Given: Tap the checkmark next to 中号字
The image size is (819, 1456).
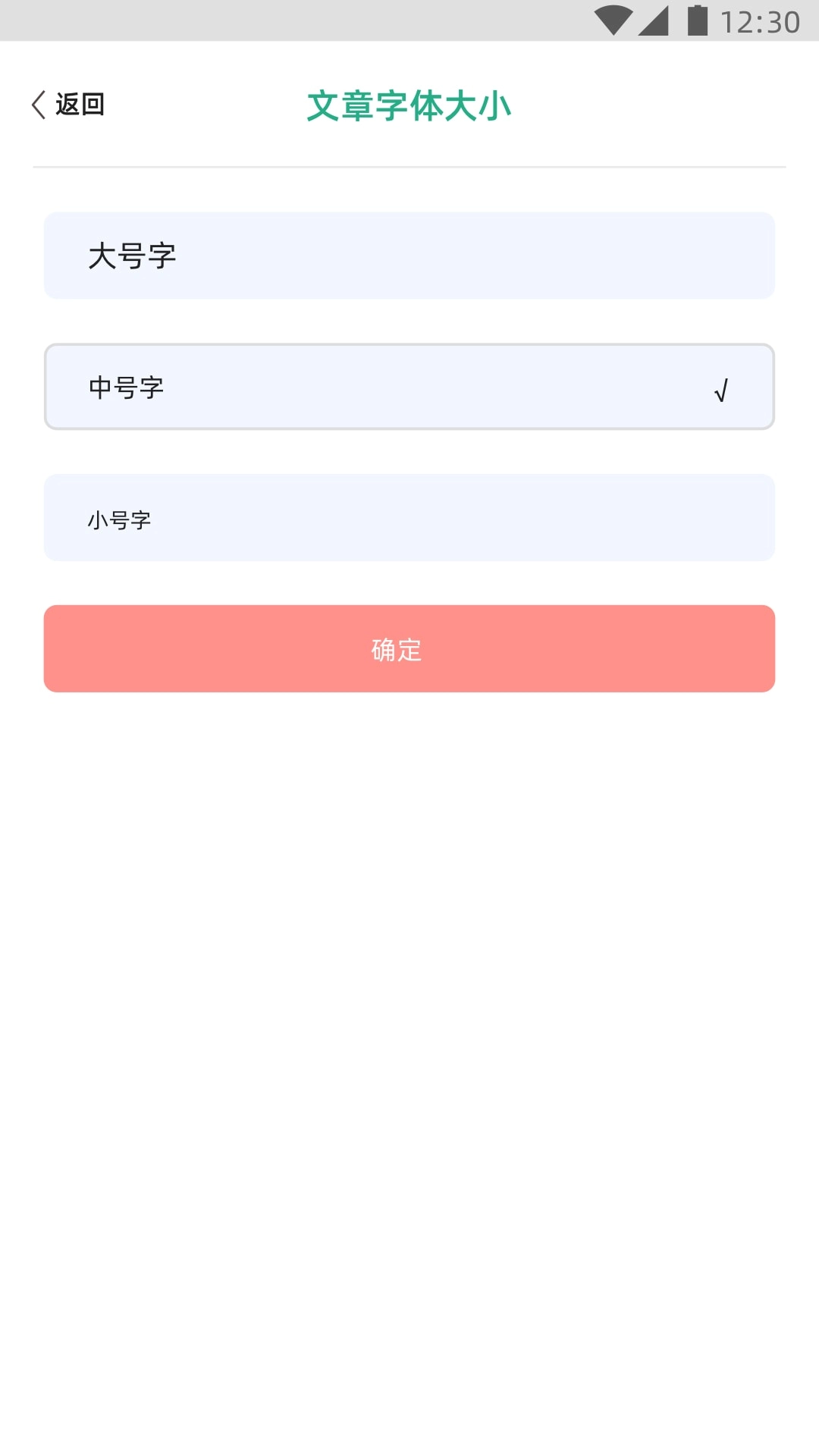Looking at the screenshot, I should (x=720, y=391).
